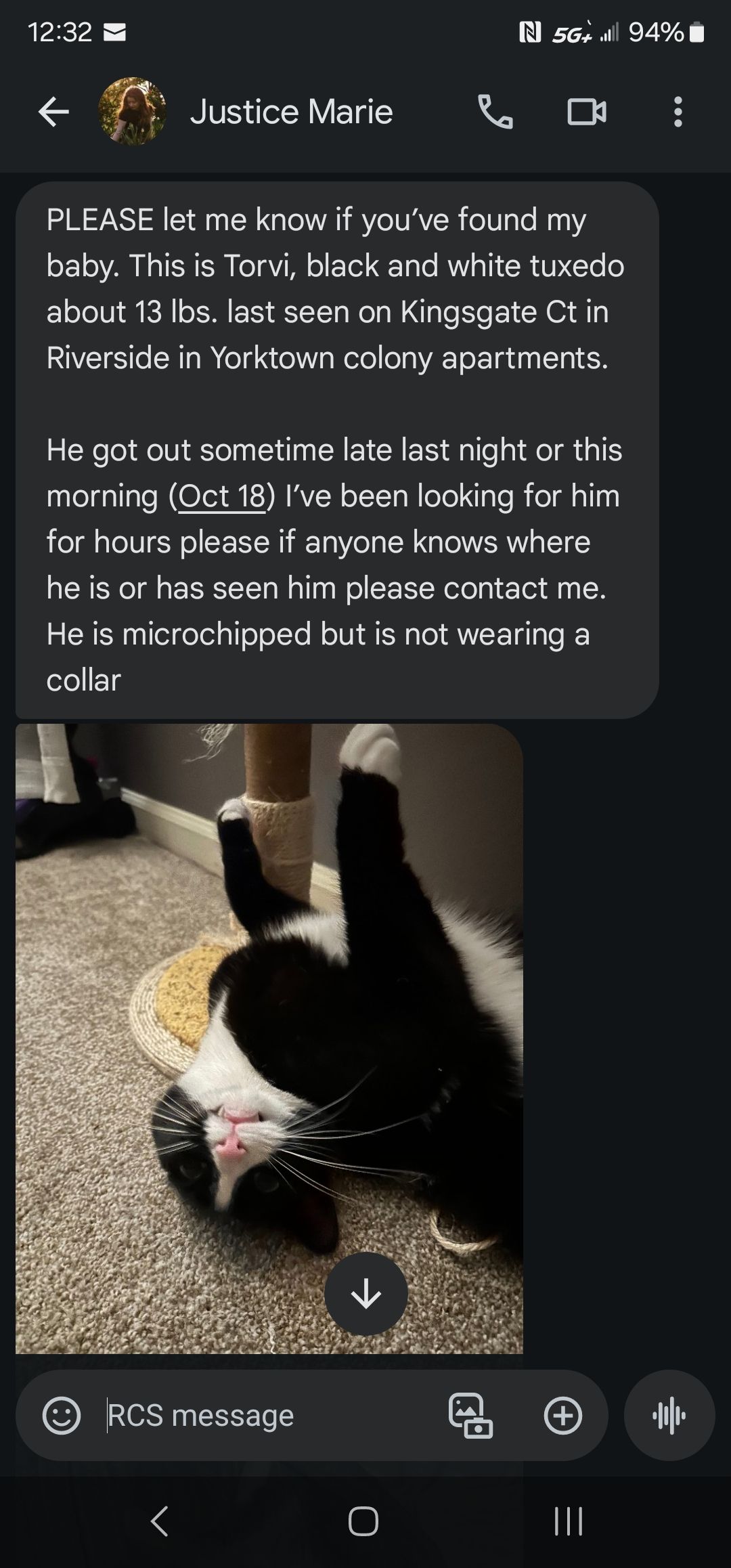Record a voice message
Image resolution: width=731 pixels, height=1568 pixels.
tap(669, 1415)
